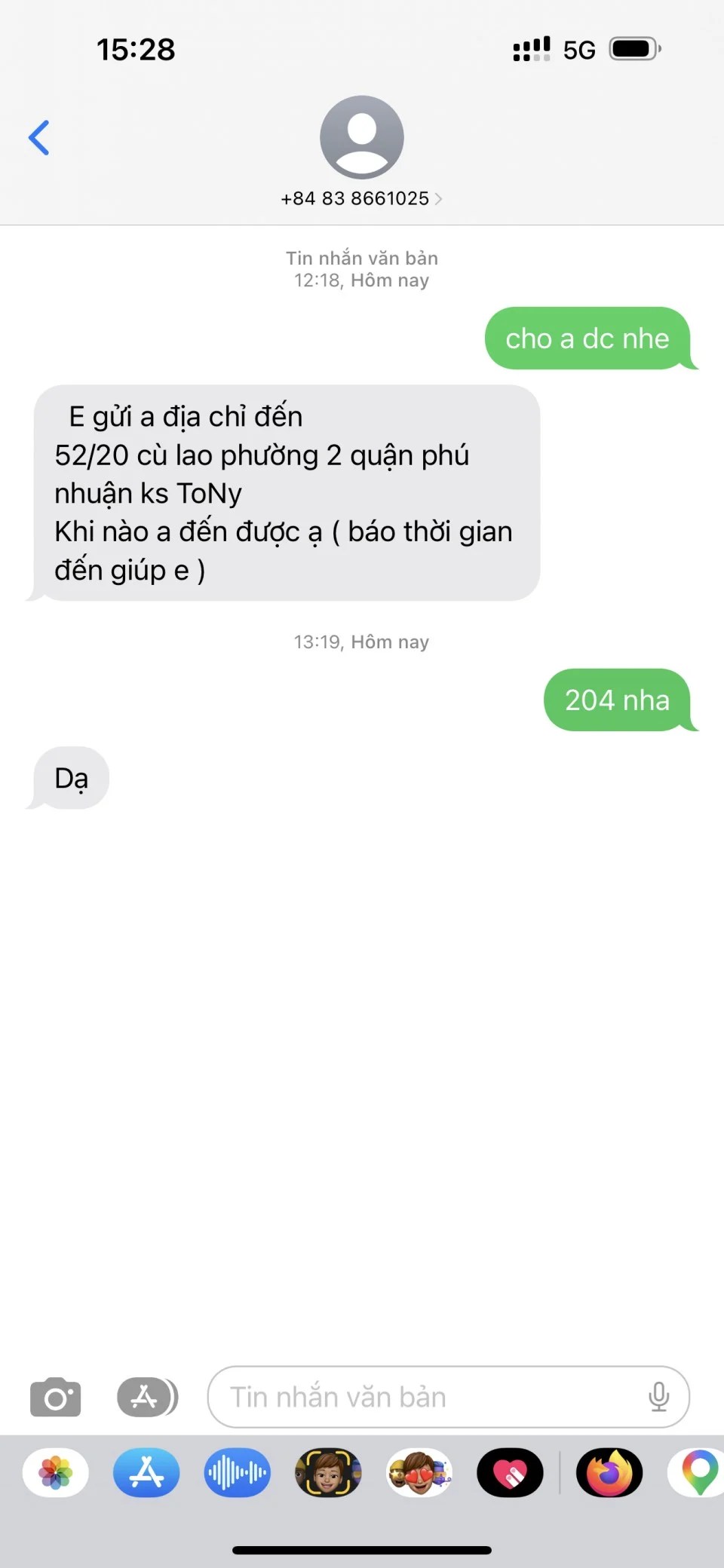Record an audio message with the waveform app

(x=237, y=1472)
